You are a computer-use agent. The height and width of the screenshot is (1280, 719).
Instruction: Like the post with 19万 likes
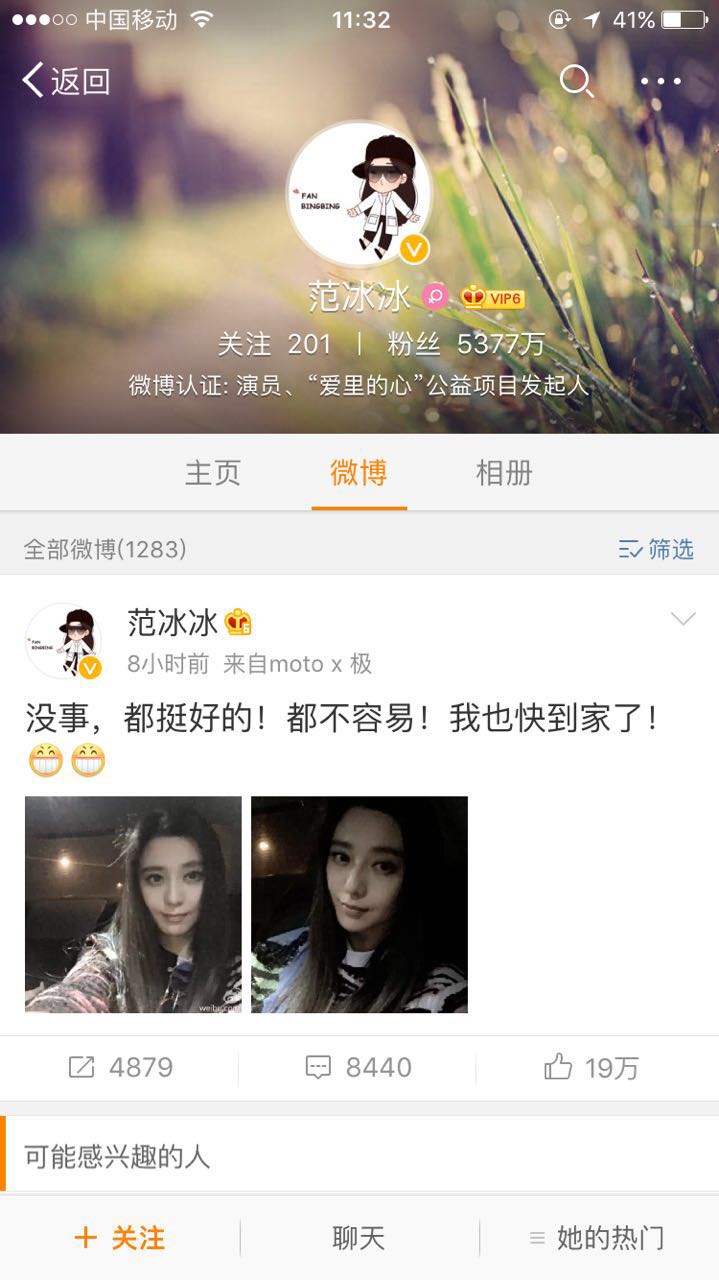(x=591, y=1068)
